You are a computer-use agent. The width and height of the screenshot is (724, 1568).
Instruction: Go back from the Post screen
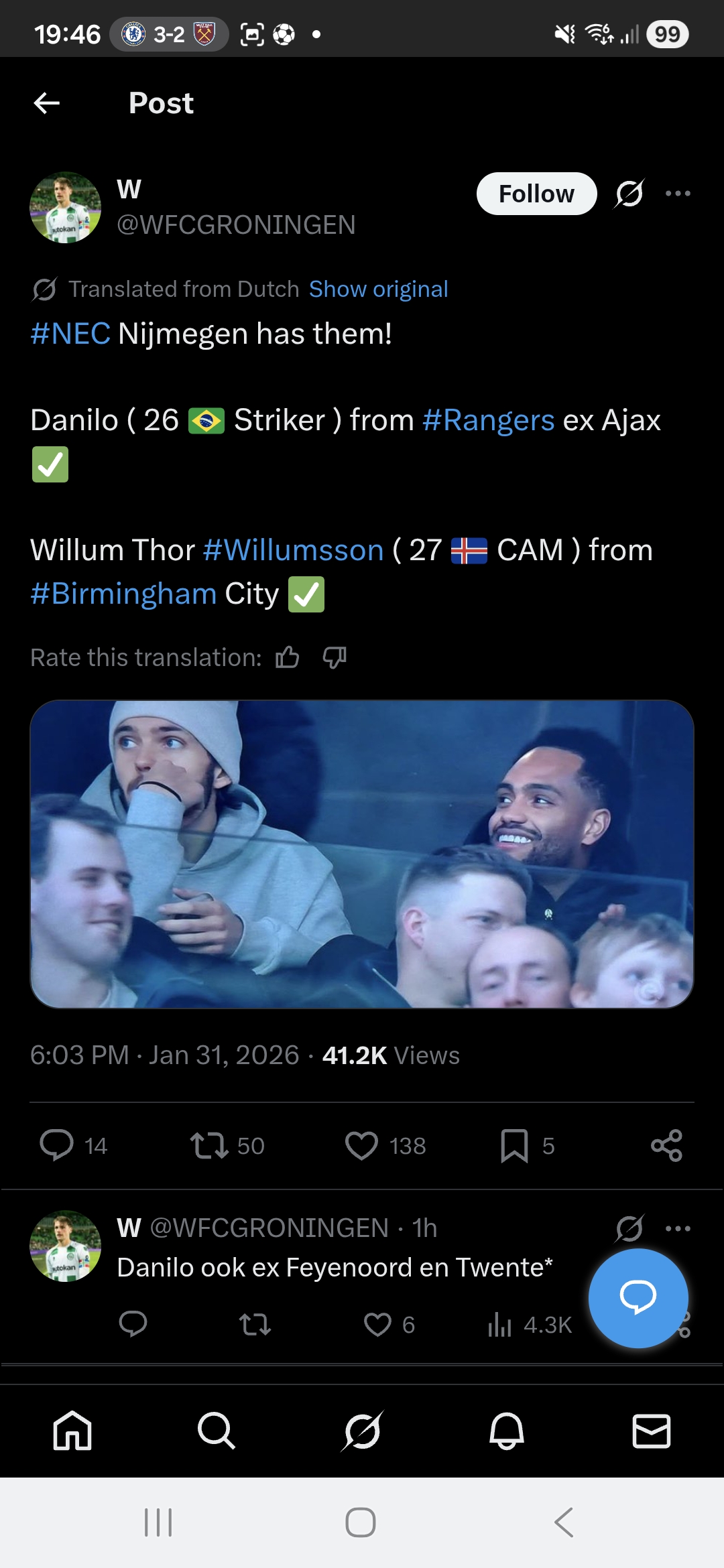[x=47, y=103]
